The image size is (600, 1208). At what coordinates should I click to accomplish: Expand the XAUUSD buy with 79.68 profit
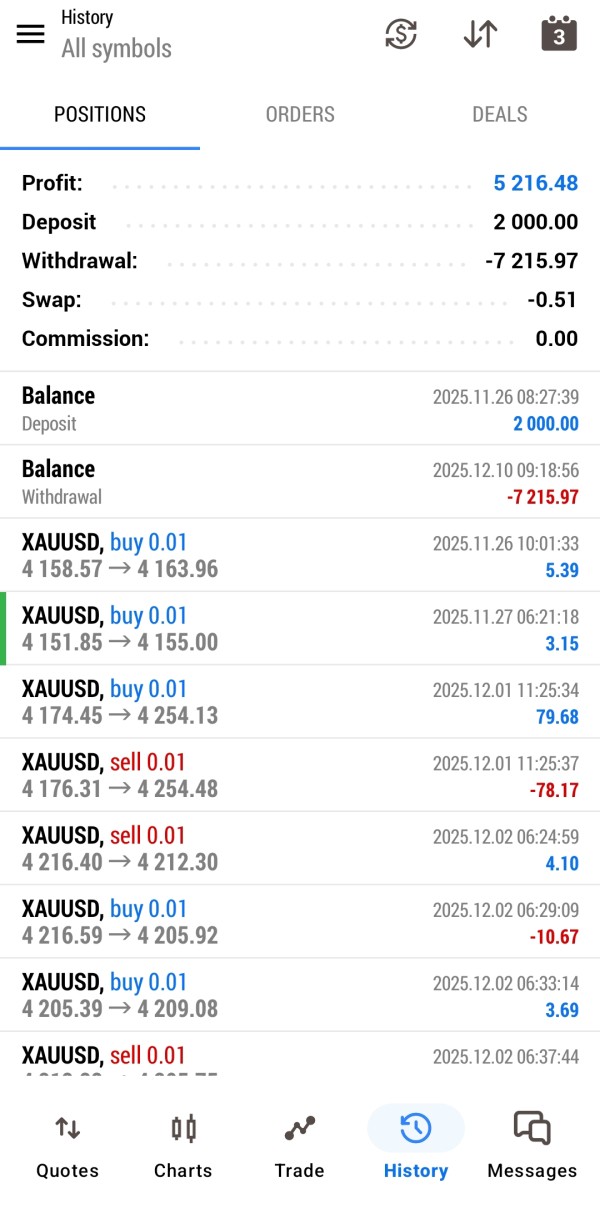pos(300,702)
